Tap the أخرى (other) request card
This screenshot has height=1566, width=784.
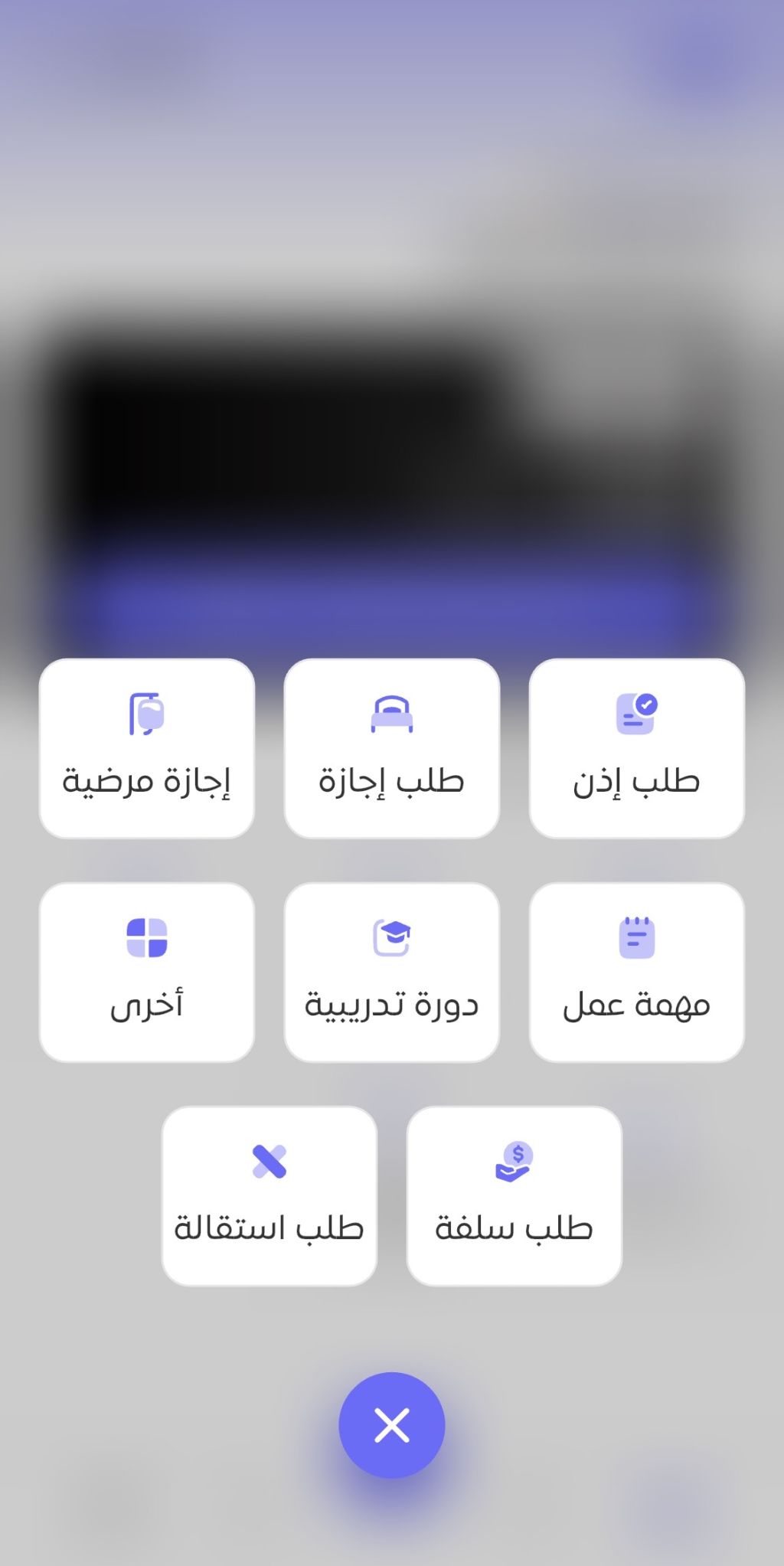pos(146,972)
